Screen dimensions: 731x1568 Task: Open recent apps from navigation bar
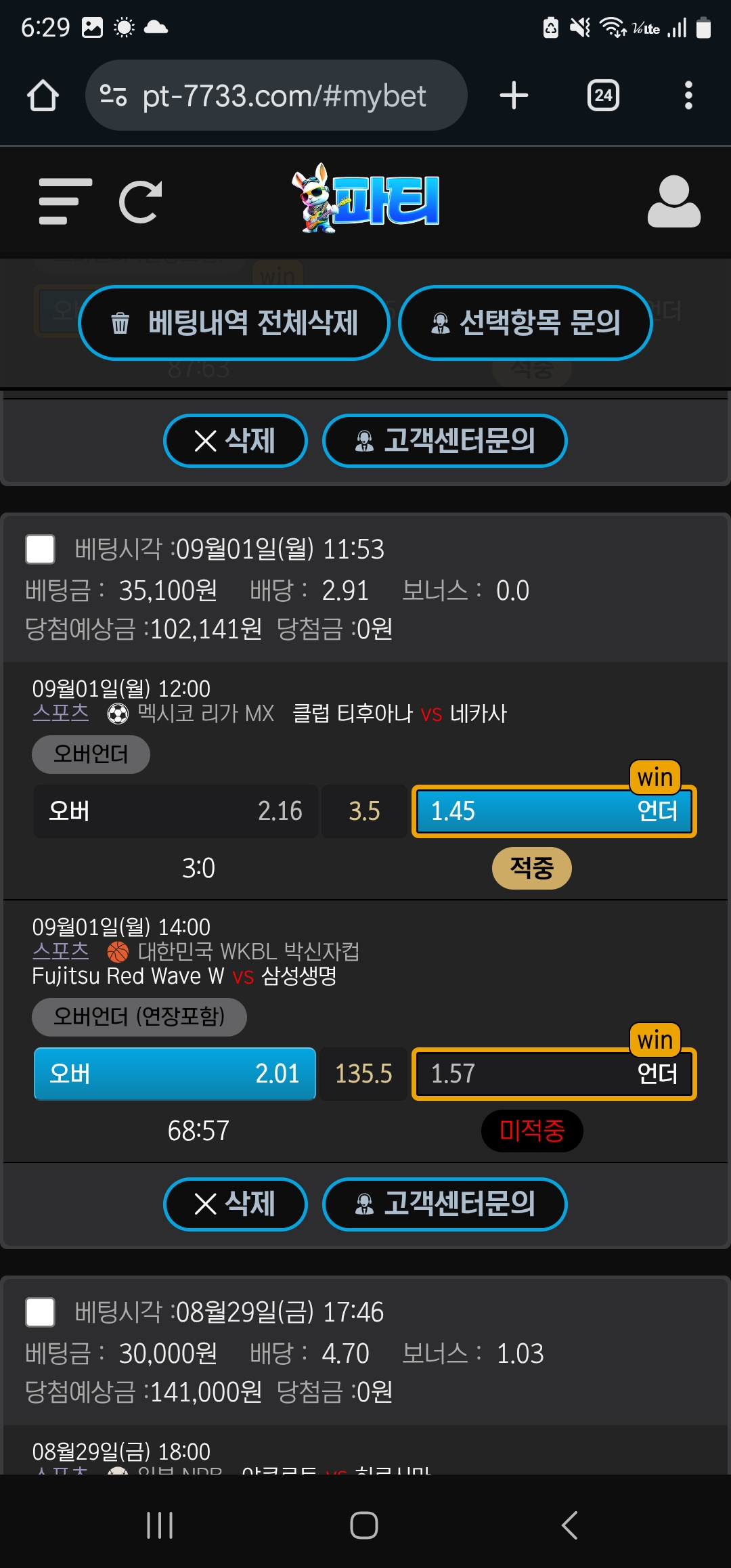160,1525
